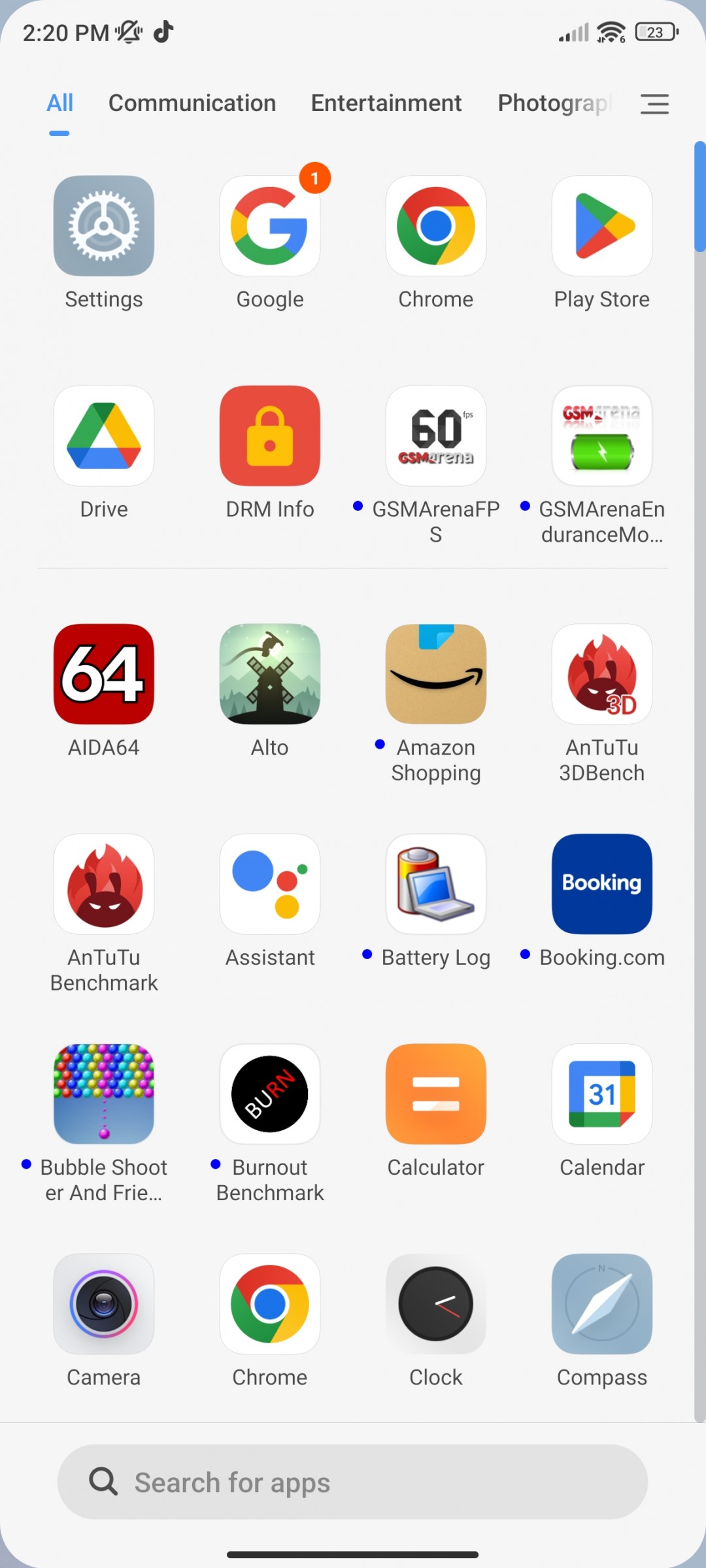The width and height of the screenshot is (706, 1568).
Task: Launch Google Drive
Action: pyautogui.click(x=104, y=436)
